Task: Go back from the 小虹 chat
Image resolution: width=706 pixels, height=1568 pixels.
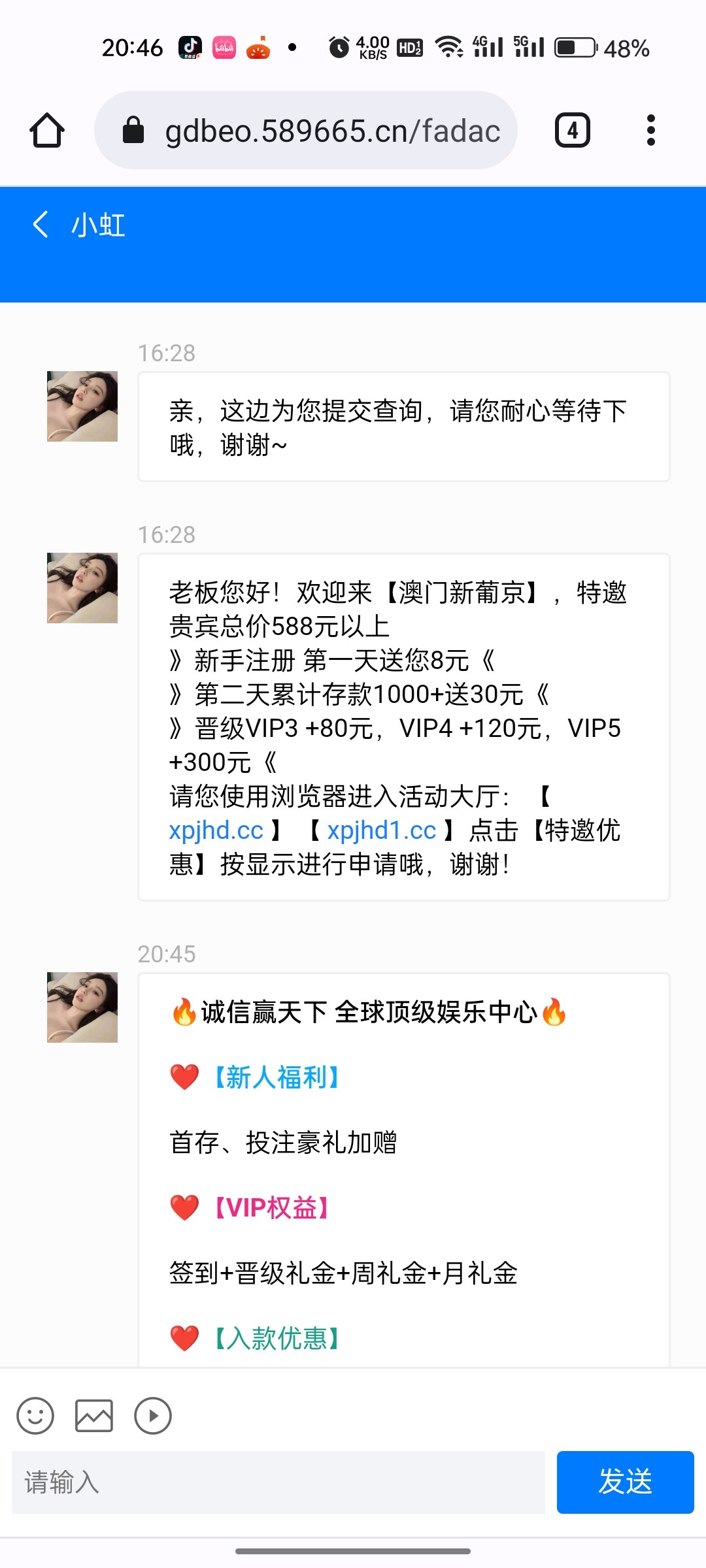Action: (41, 224)
